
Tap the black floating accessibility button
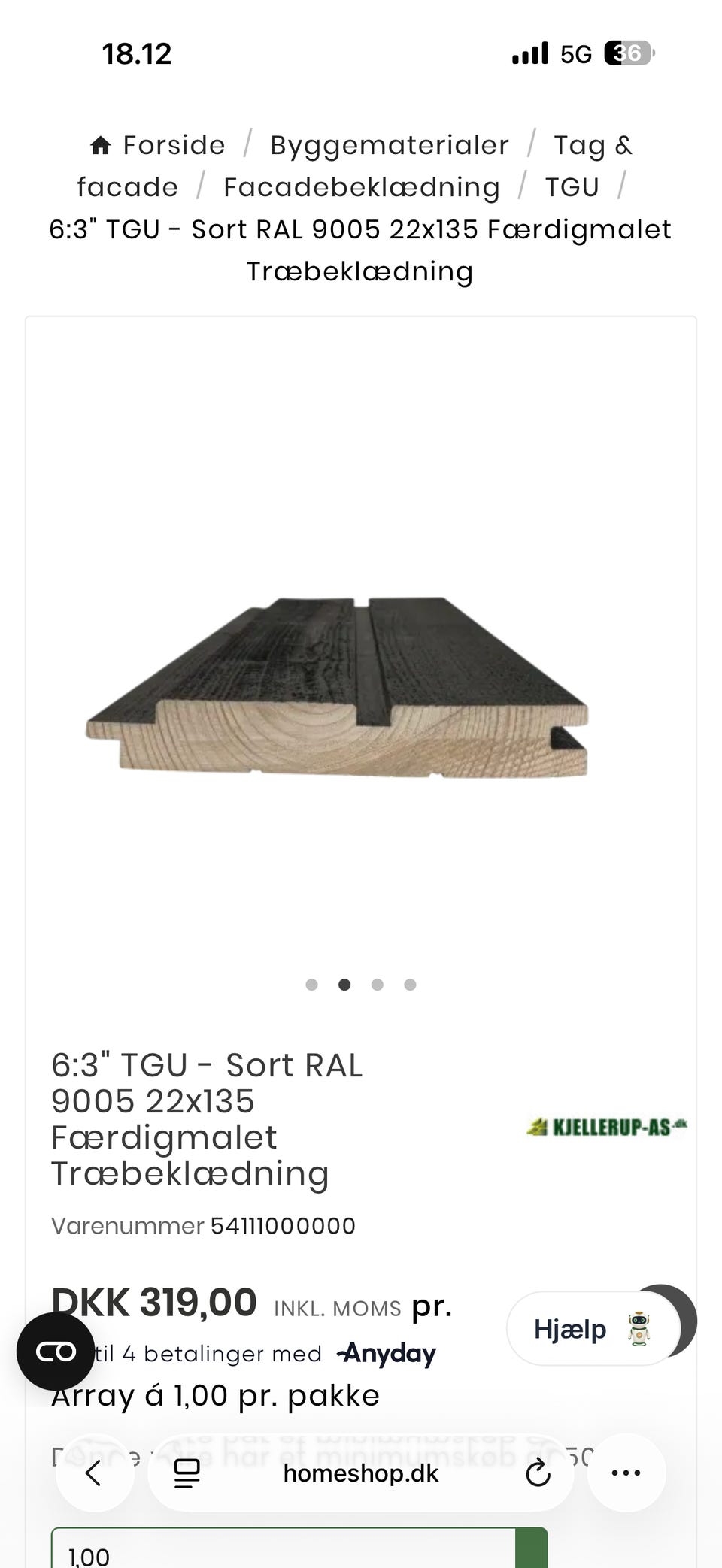[56, 1352]
